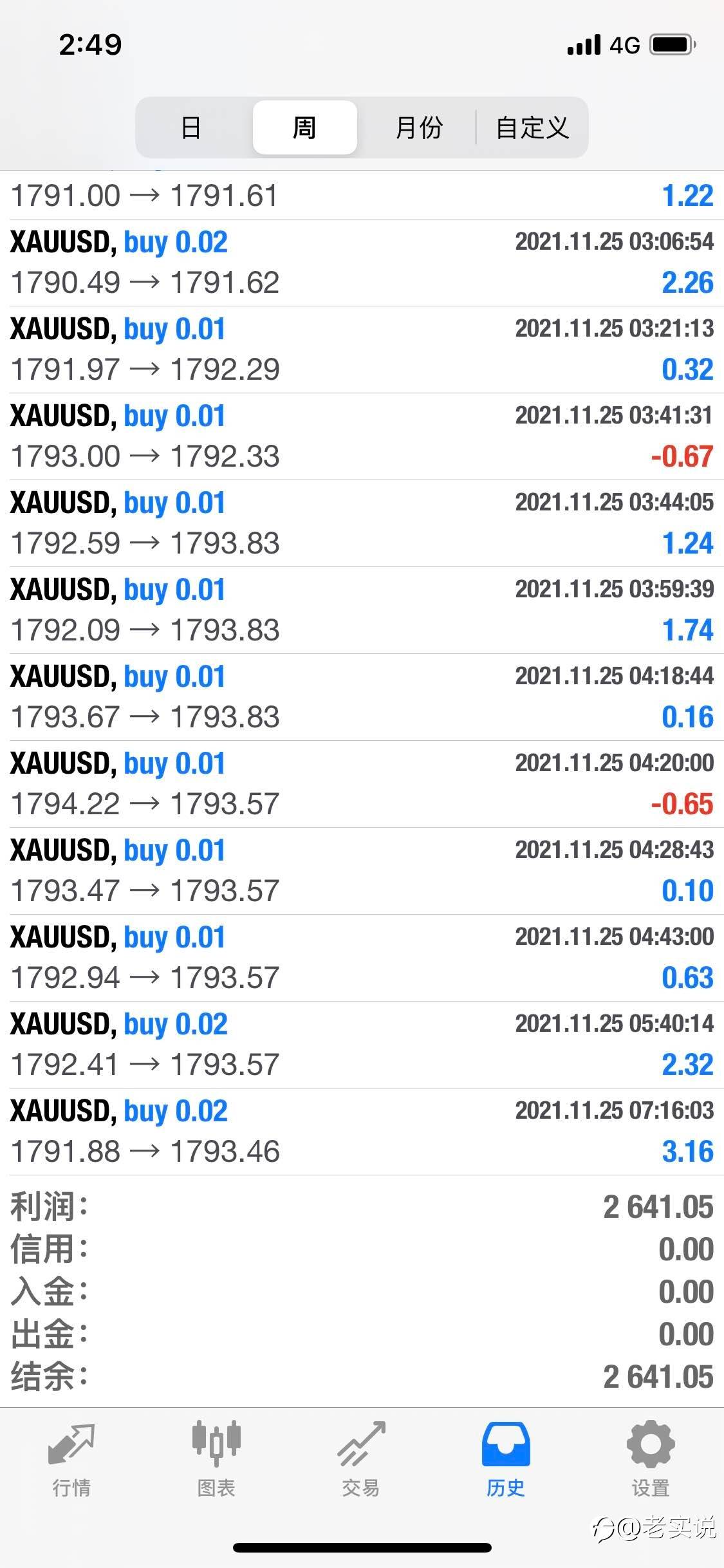Open the trade with 1.74 profit
This screenshot has height=1568, width=724.
[362, 610]
